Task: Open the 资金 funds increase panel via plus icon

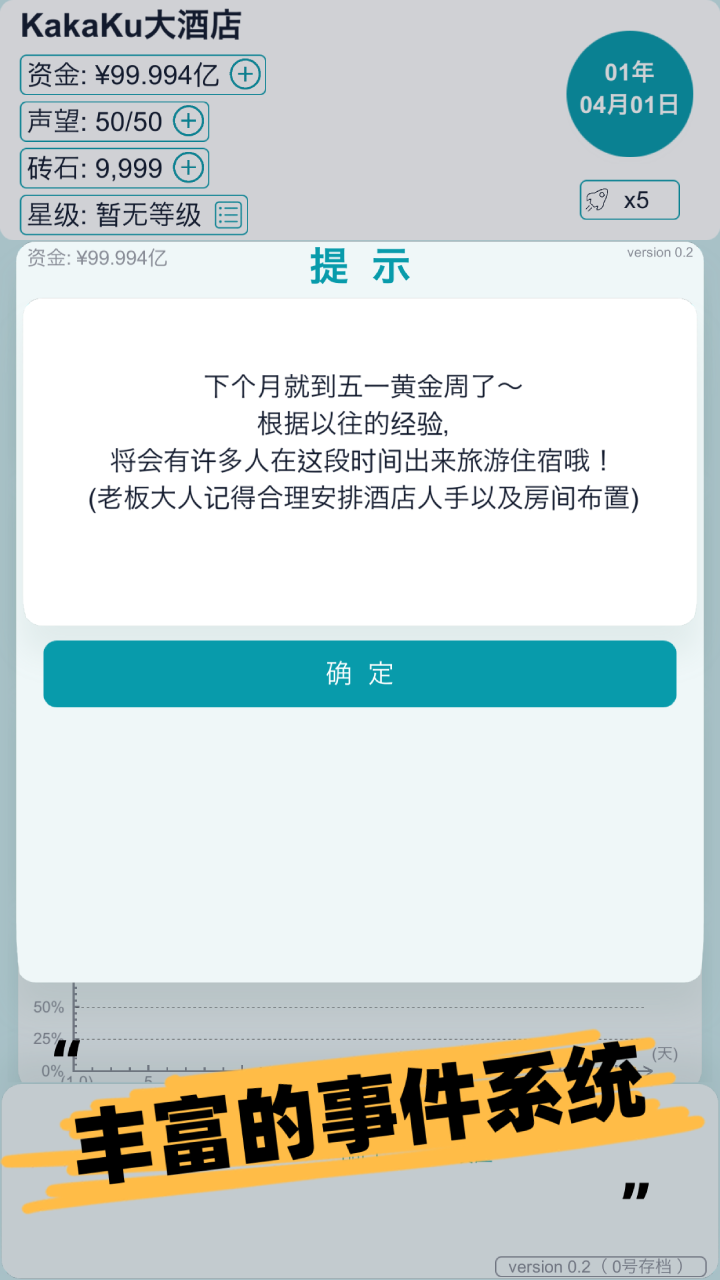Action: 244,74
